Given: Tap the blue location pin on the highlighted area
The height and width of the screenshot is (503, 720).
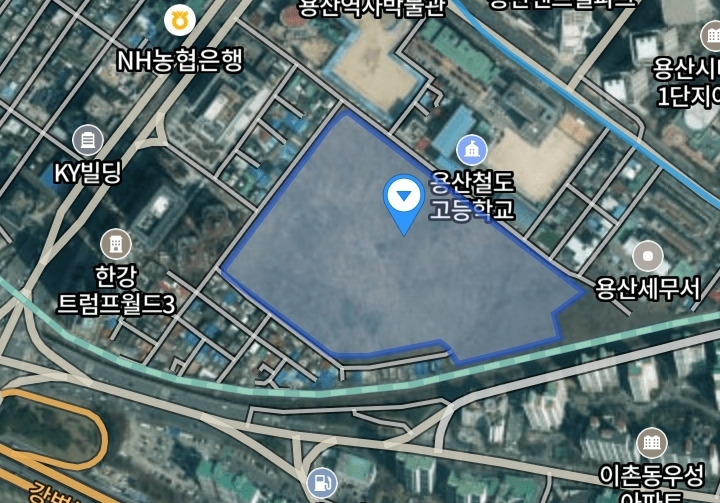Looking at the screenshot, I should pos(404,198).
